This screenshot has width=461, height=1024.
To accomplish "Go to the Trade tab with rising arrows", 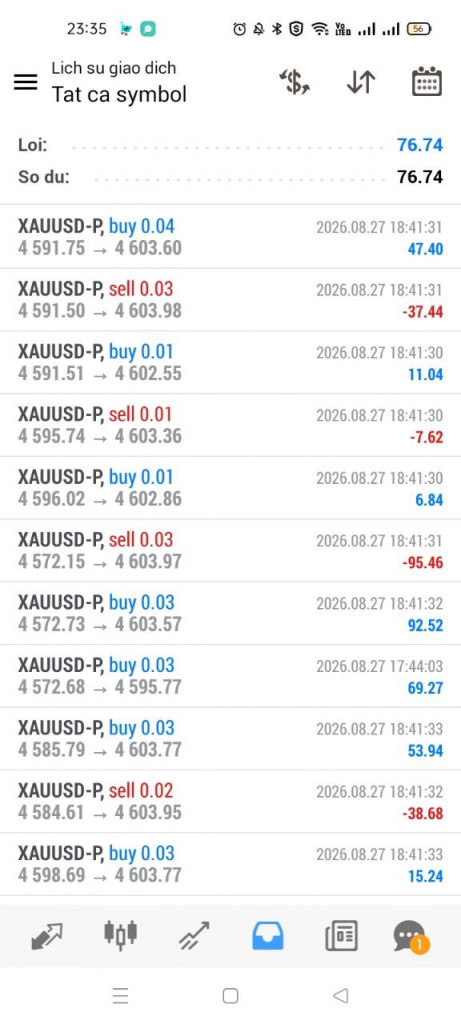I will click(195, 936).
